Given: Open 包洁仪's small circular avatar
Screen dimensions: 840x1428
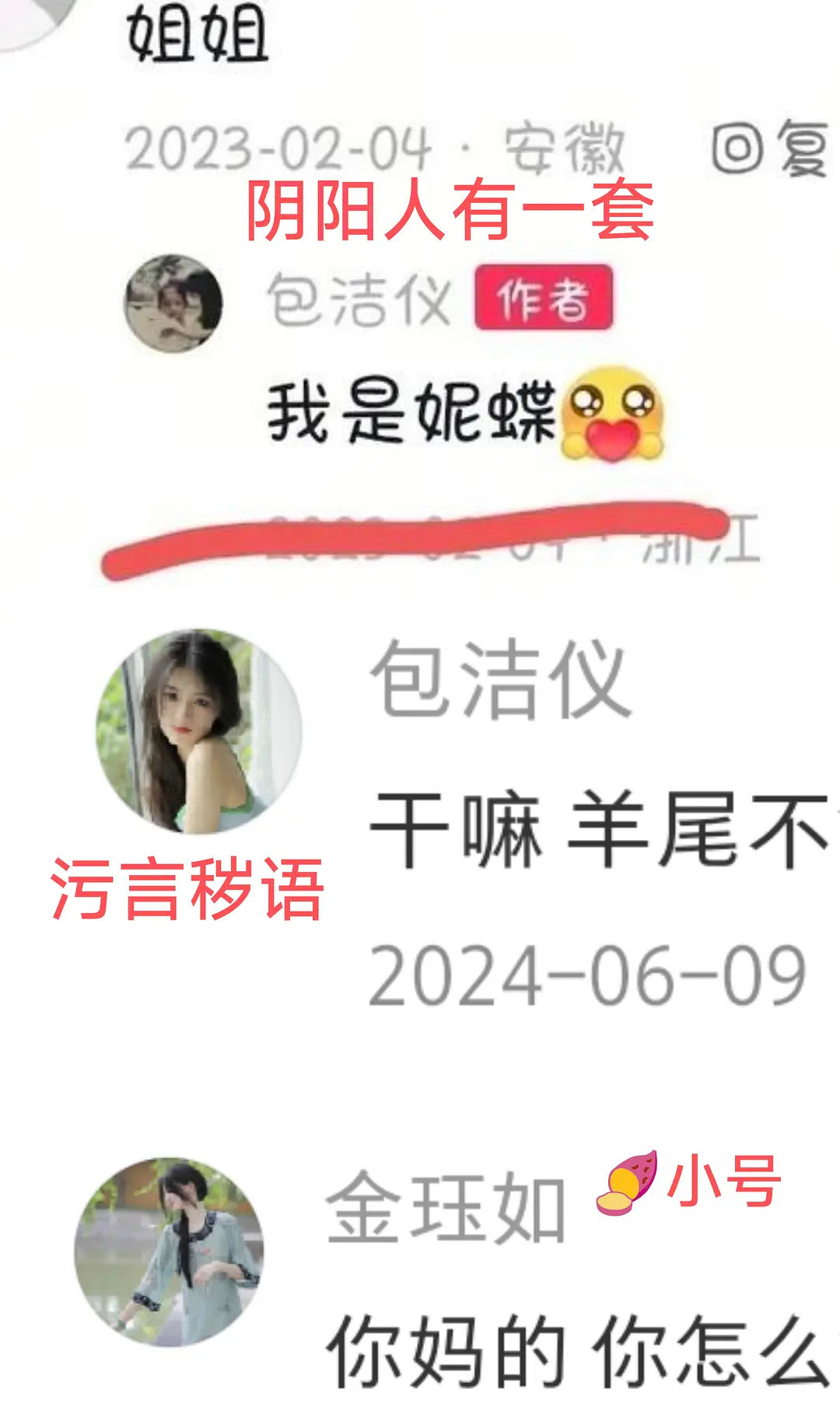Looking at the screenshot, I should click(173, 303).
